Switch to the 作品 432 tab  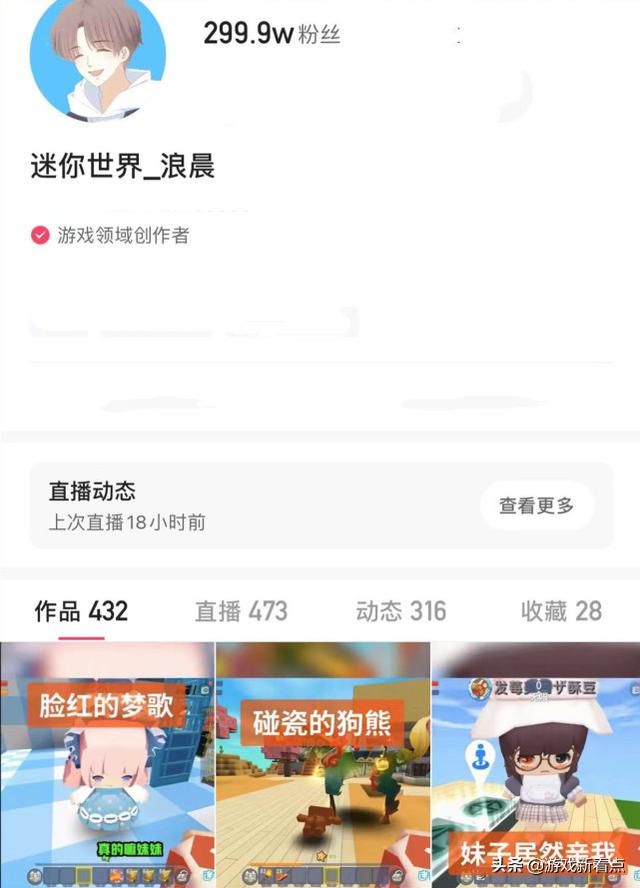click(x=81, y=611)
